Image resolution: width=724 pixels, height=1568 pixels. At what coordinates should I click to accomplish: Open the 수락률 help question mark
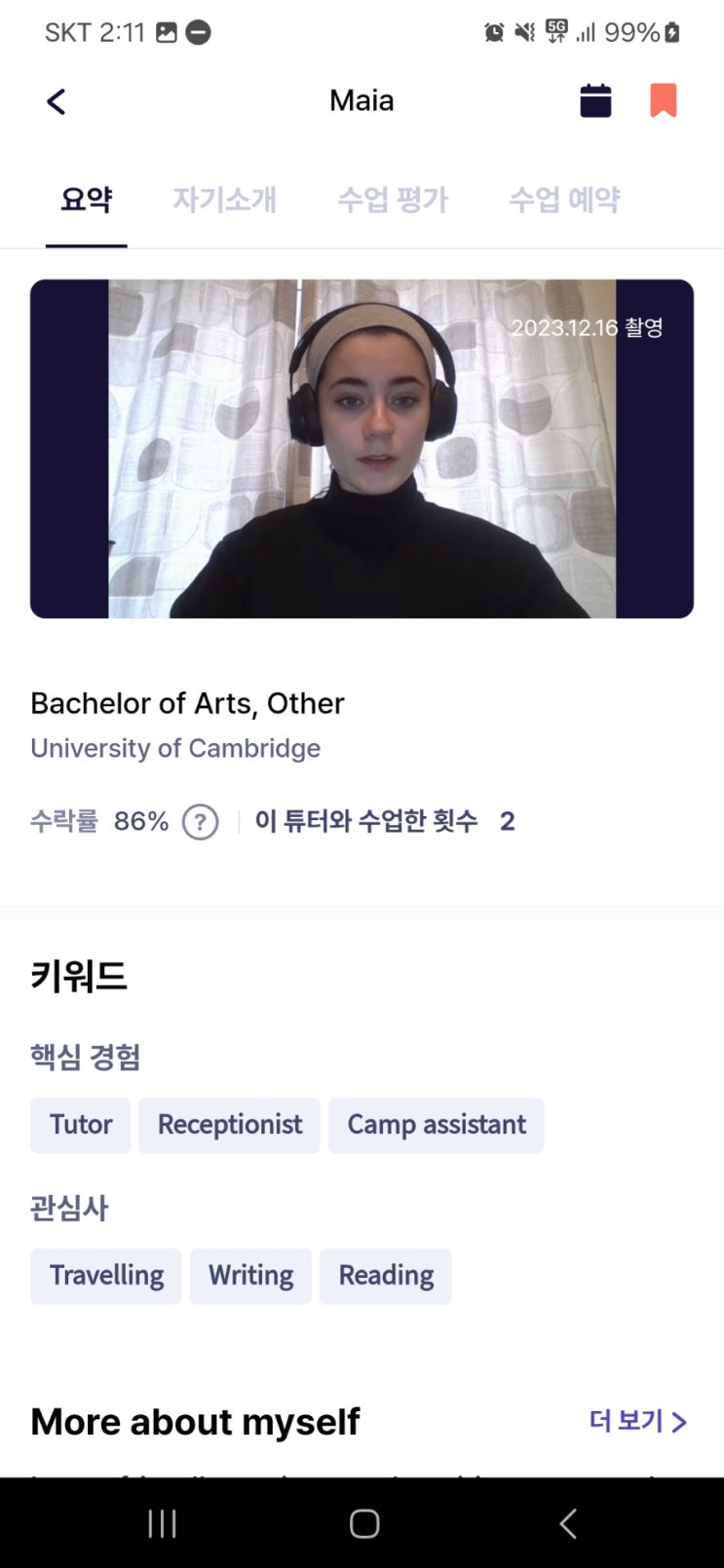point(201,822)
